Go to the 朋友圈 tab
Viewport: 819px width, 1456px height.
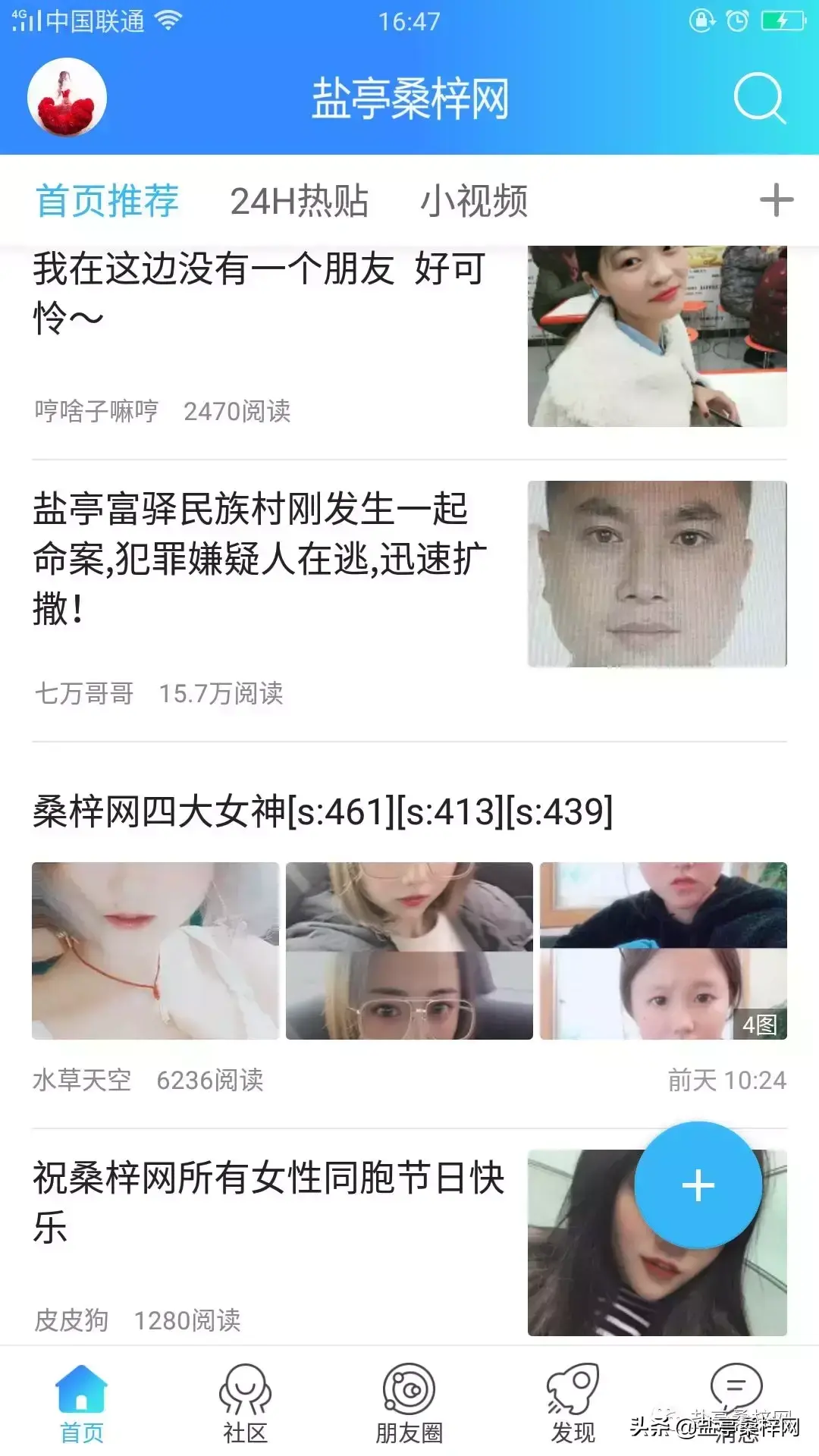(x=409, y=1403)
